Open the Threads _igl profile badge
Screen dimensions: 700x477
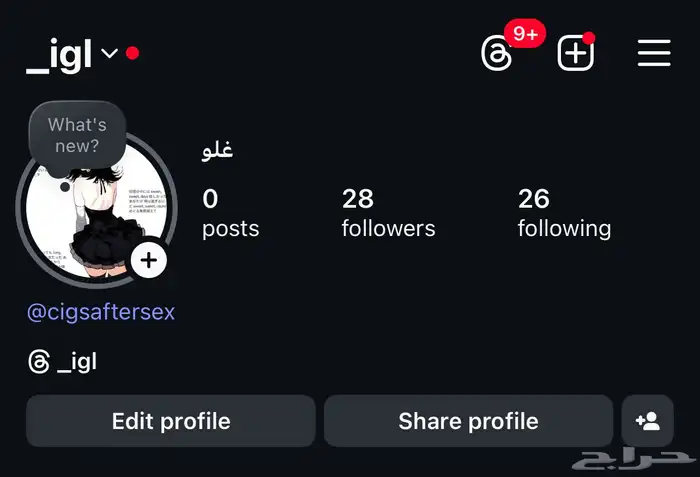pos(63,362)
